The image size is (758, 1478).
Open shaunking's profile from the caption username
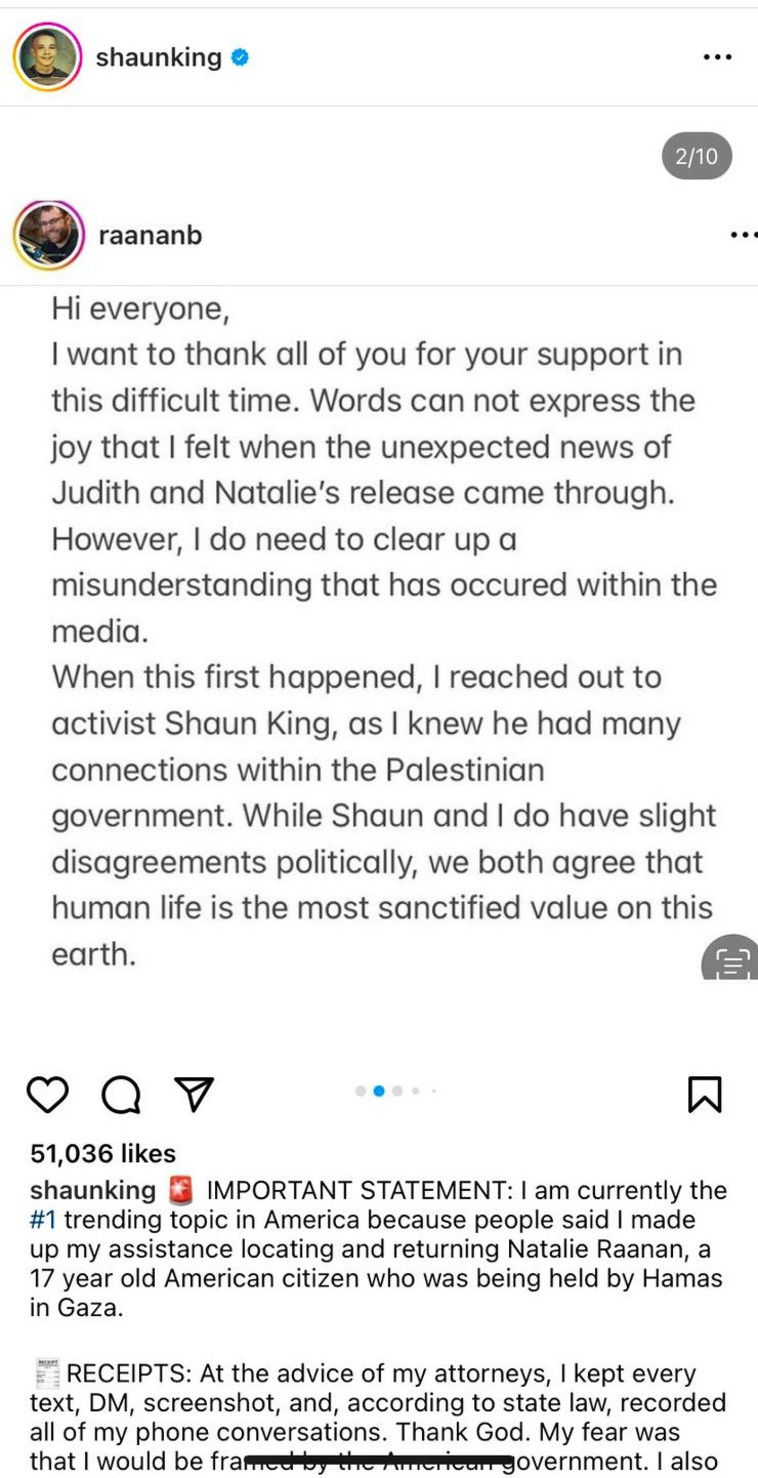(93, 1191)
